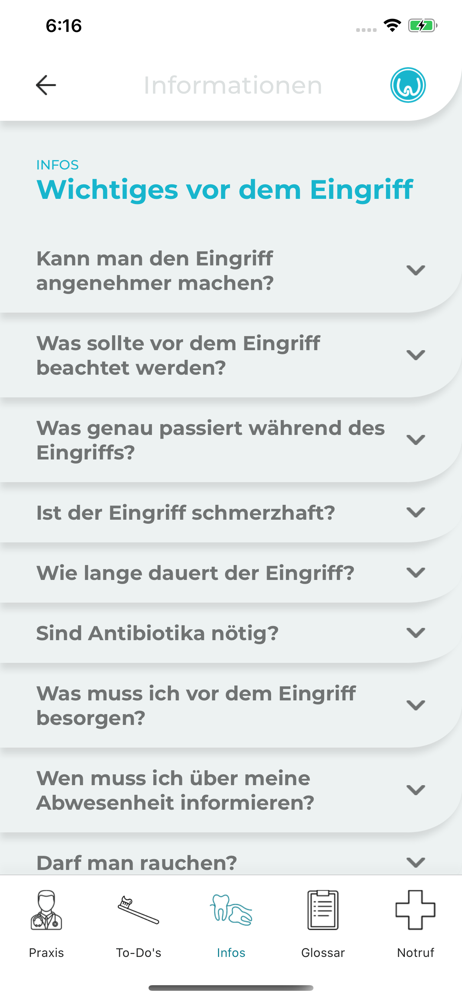This screenshot has height=1000, width=462.
Task: Expand 'Was genau passiert während des Eingriffs?'
Action: (231, 440)
